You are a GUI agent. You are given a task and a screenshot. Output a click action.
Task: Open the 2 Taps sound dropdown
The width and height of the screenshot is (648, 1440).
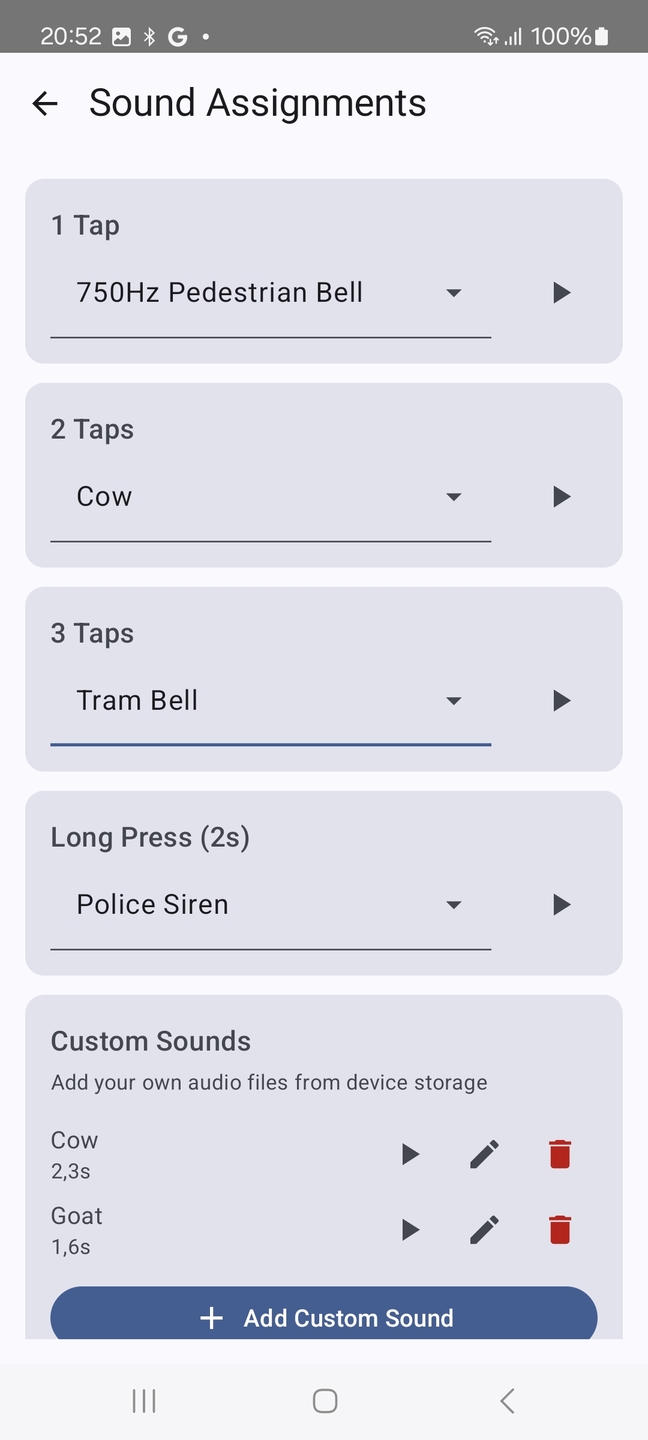[270, 497]
